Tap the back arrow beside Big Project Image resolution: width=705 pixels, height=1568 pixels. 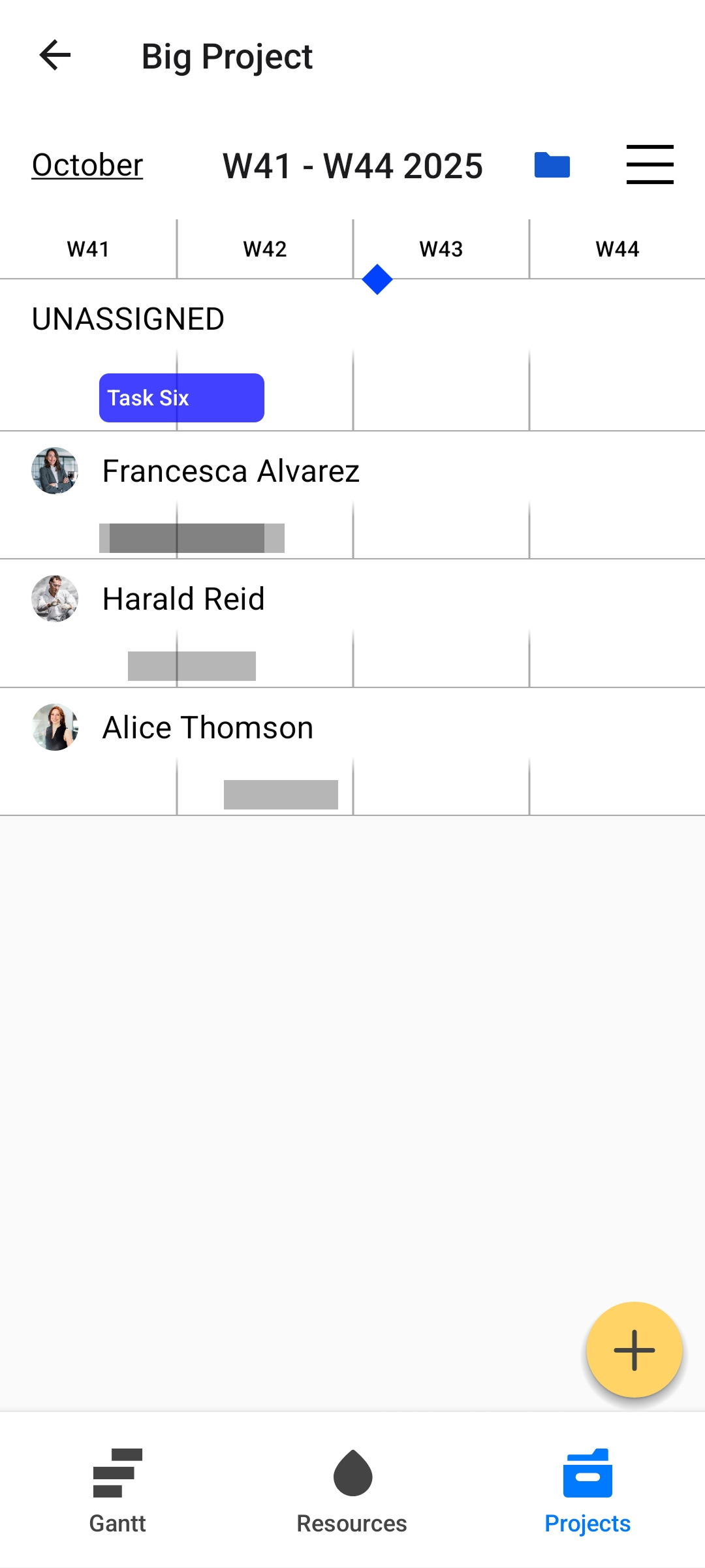click(55, 56)
